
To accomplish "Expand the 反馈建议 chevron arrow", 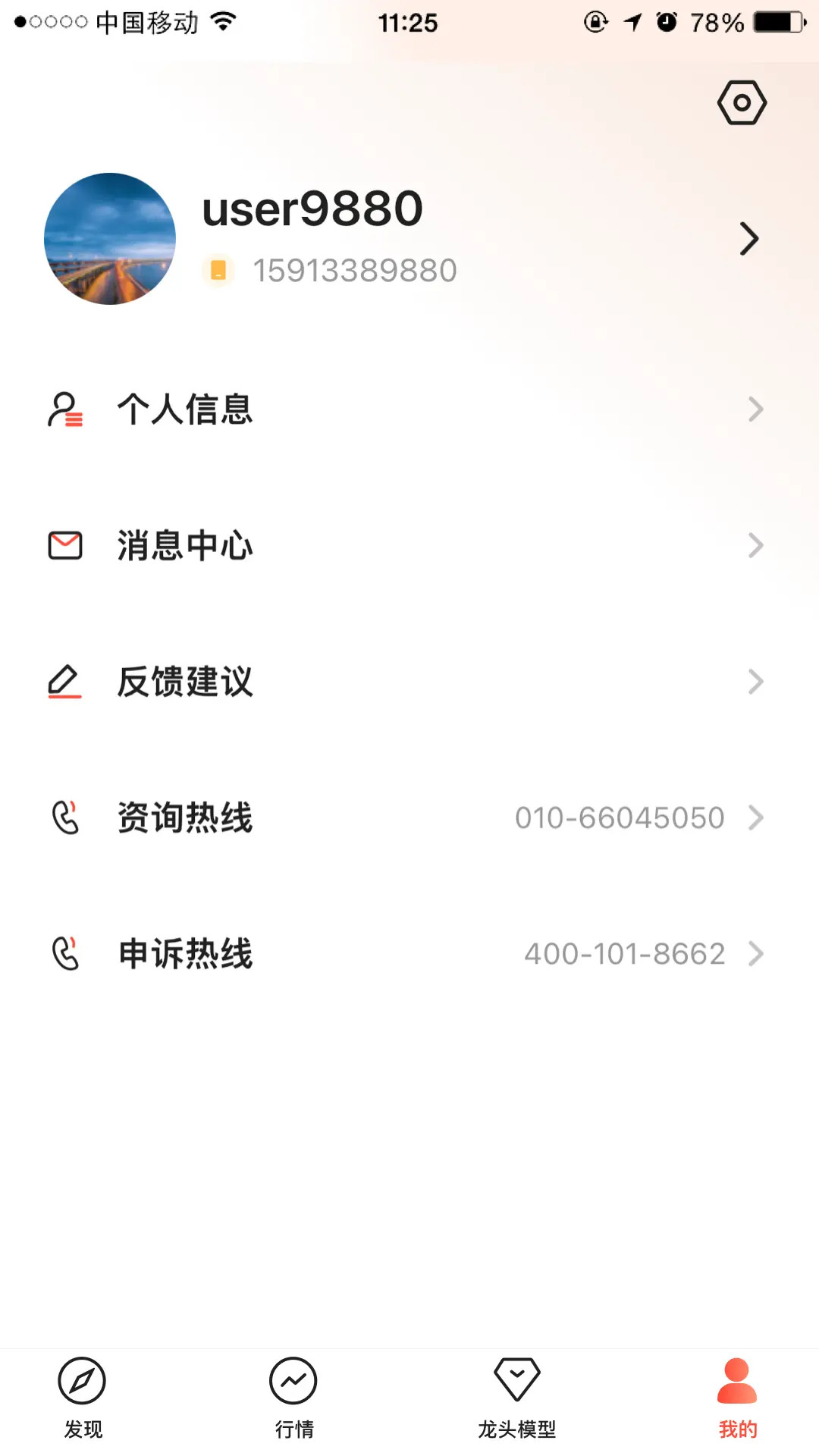I will (755, 681).
